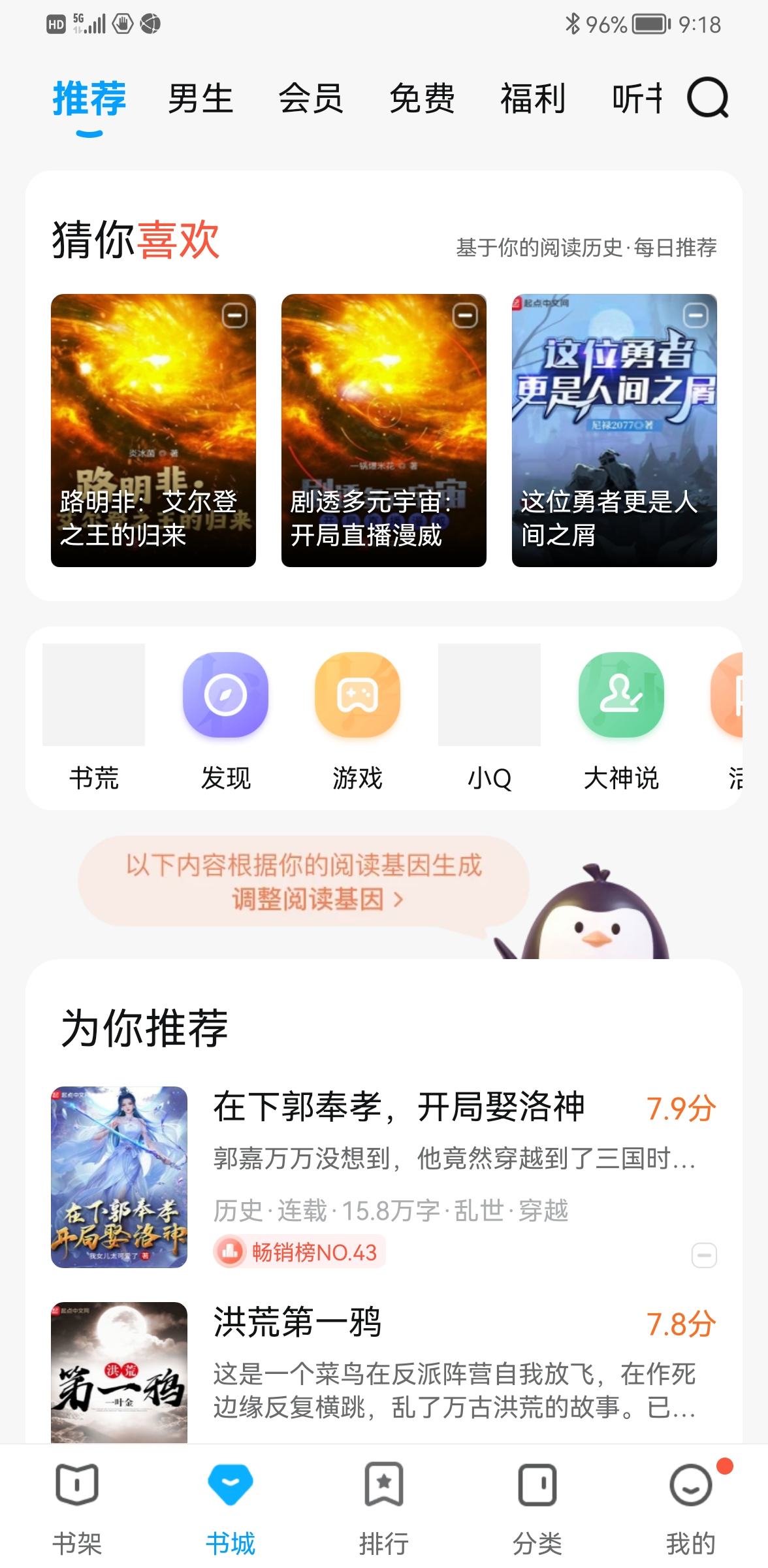768x1568 pixels.
Task: Open the 分类 tab
Action: (537, 1509)
